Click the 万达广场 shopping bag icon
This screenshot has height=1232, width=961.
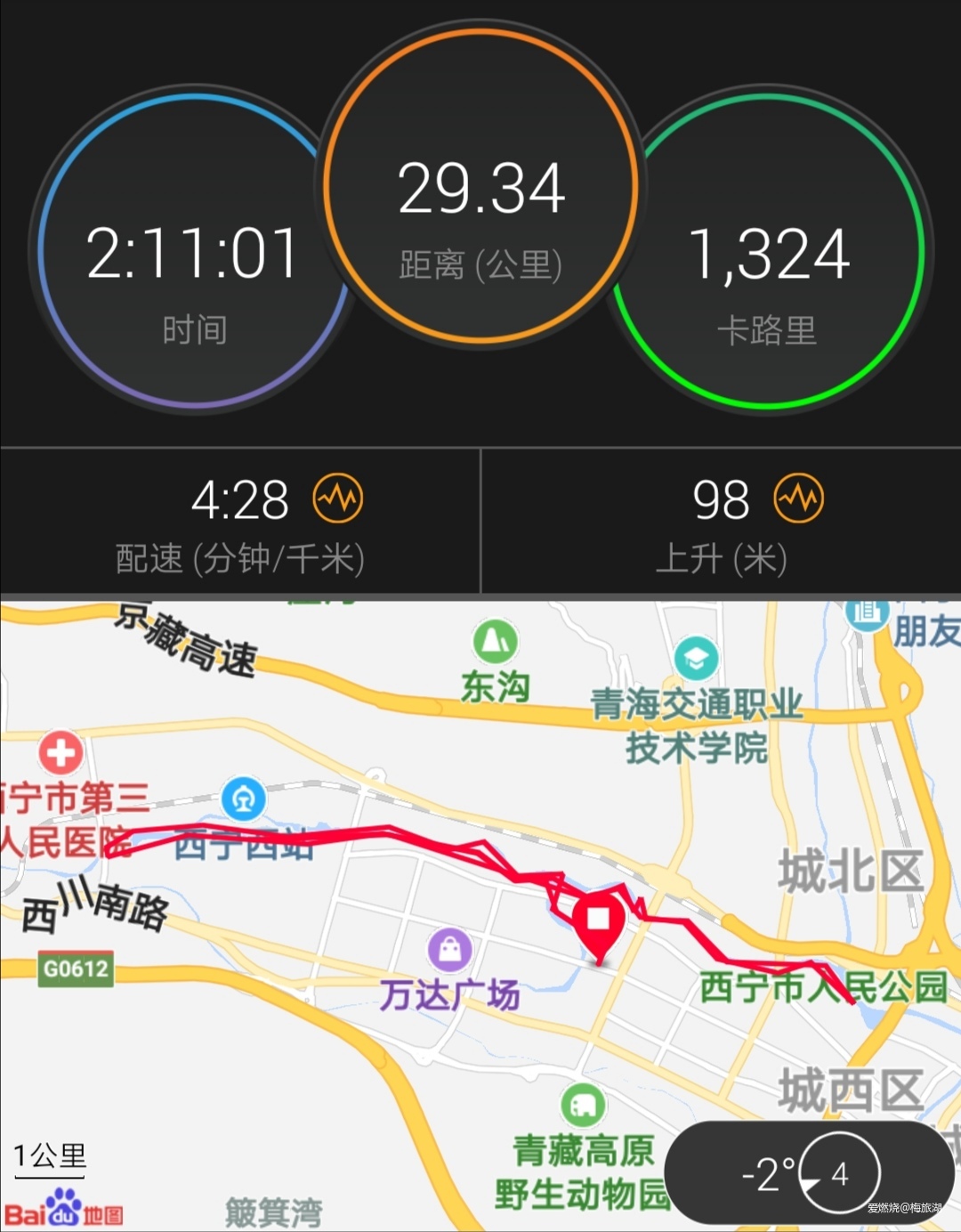[x=450, y=951]
